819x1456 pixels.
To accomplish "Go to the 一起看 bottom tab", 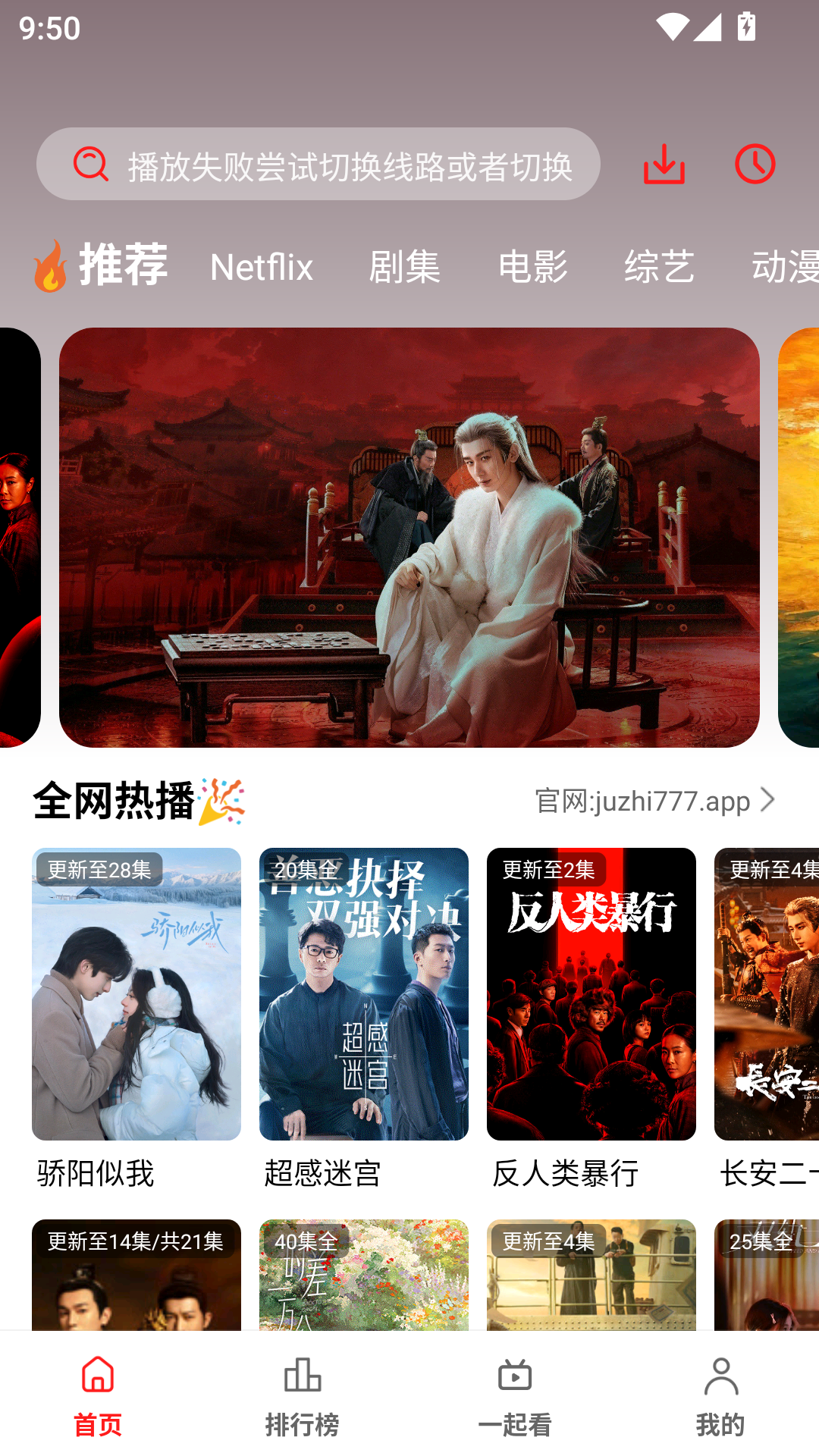I will click(515, 1395).
